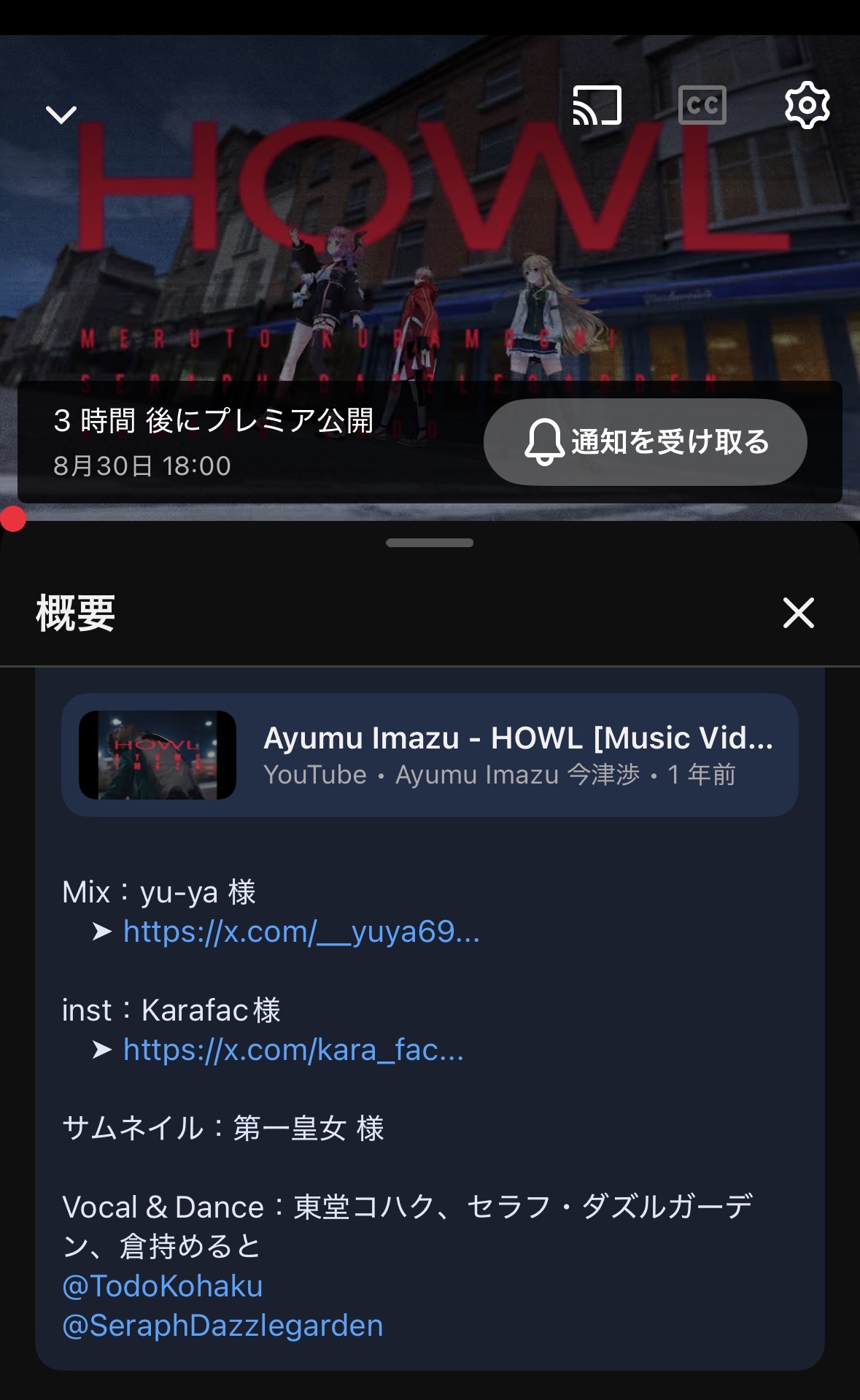This screenshot has height=1400, width=860.
Task: Visit the @TodoKohaku channel
Action: coord(163,1286)
